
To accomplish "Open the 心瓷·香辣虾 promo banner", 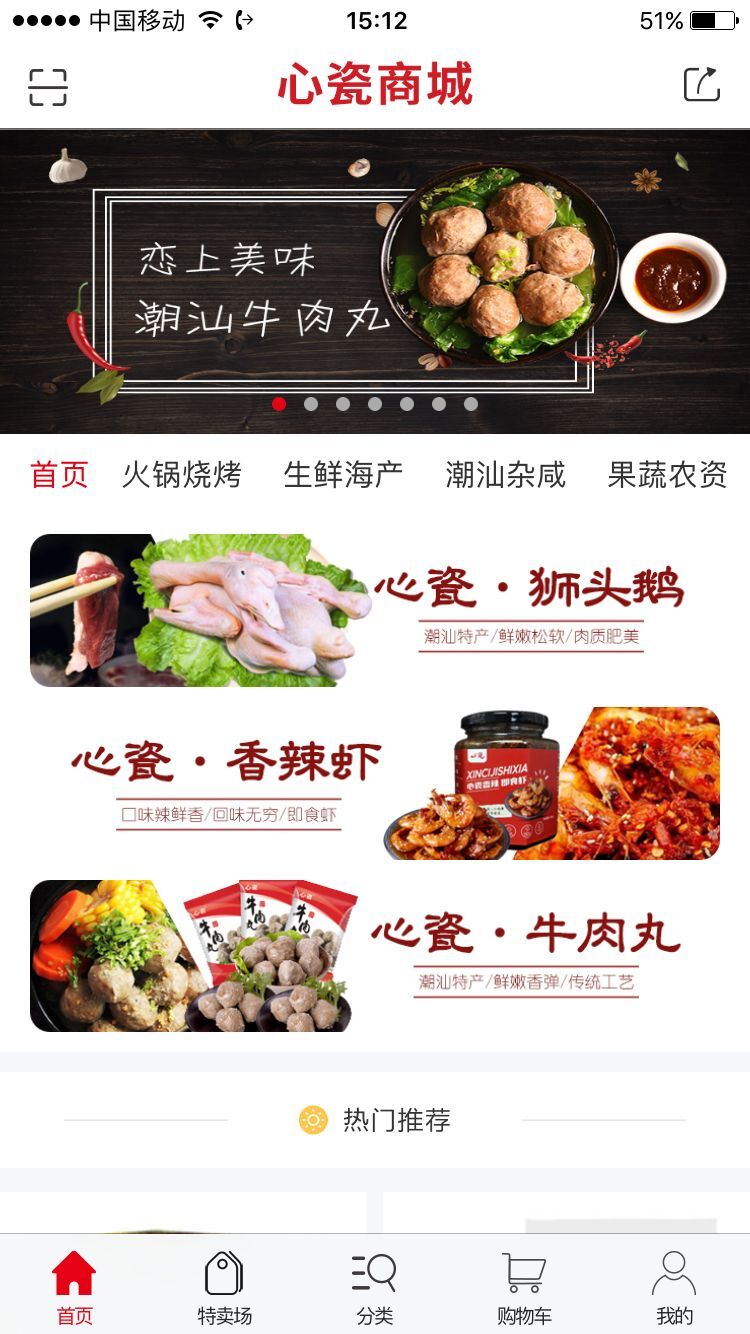I will [375, 783].
